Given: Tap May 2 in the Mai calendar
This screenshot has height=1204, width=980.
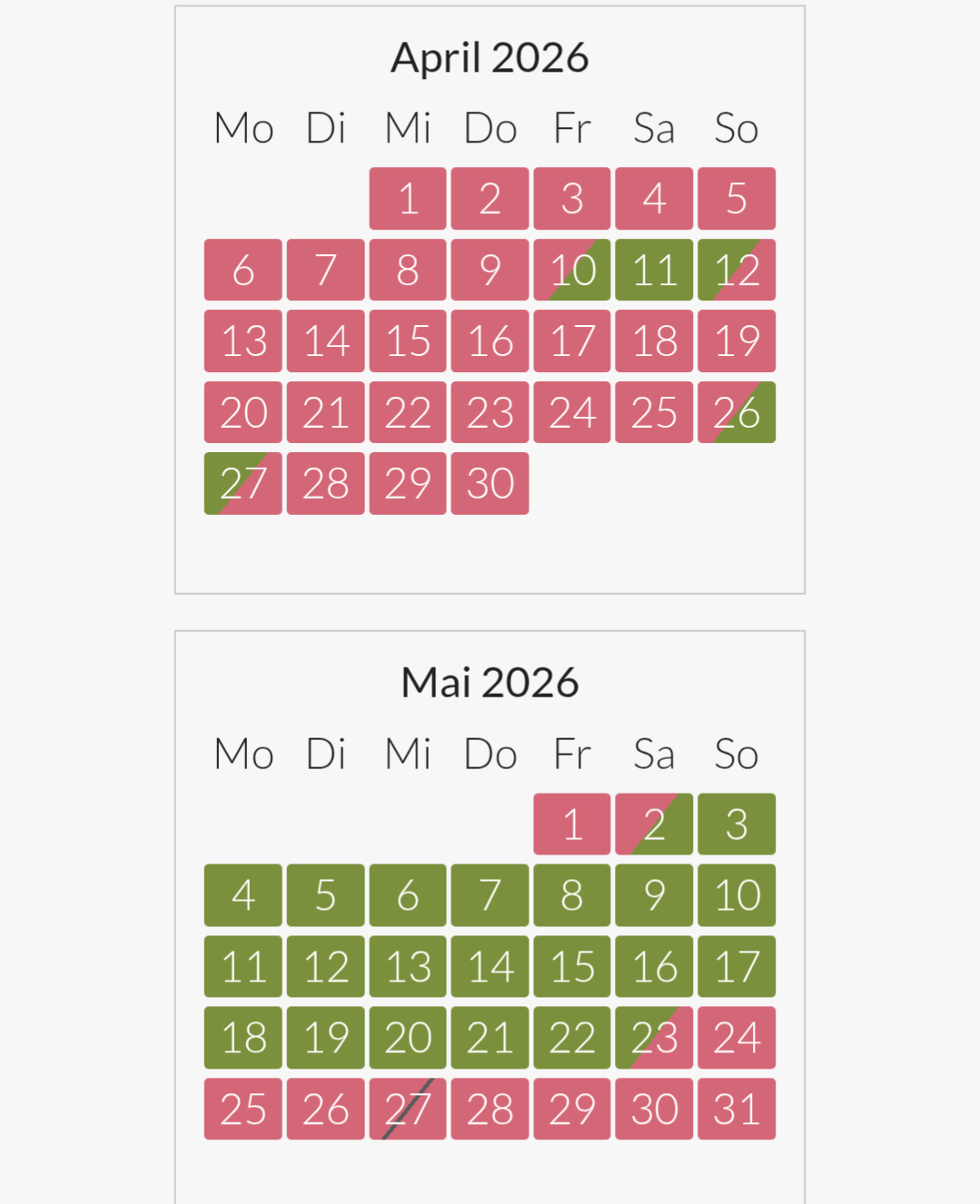Looking at the screenshot, I should (654, 824).
